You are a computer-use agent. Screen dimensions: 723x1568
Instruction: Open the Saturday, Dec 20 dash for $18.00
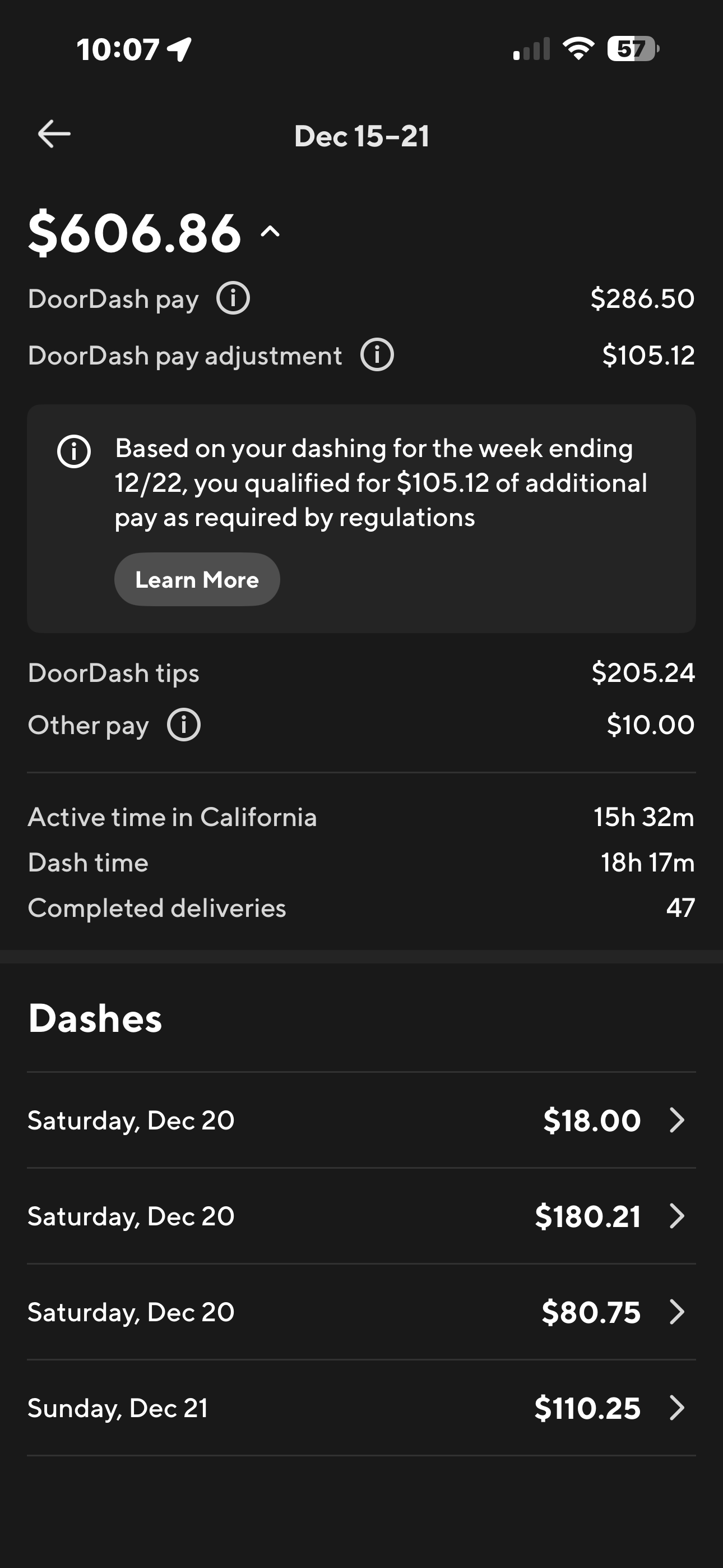click(361, 1120)
